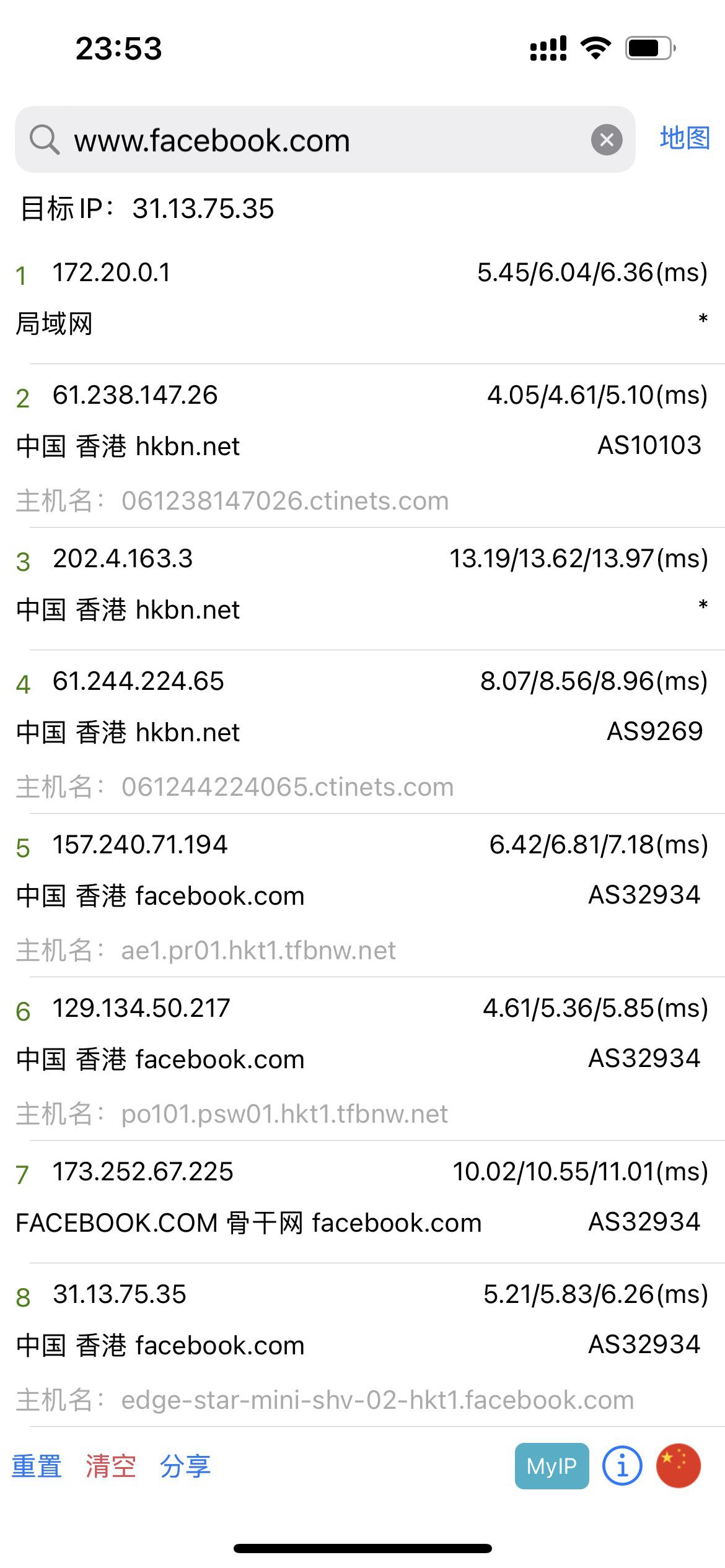The width and height of the screenshot is (725, 1568).
Task: Open hop 2 row 61.238.147.26
Action: pos(362,446)
